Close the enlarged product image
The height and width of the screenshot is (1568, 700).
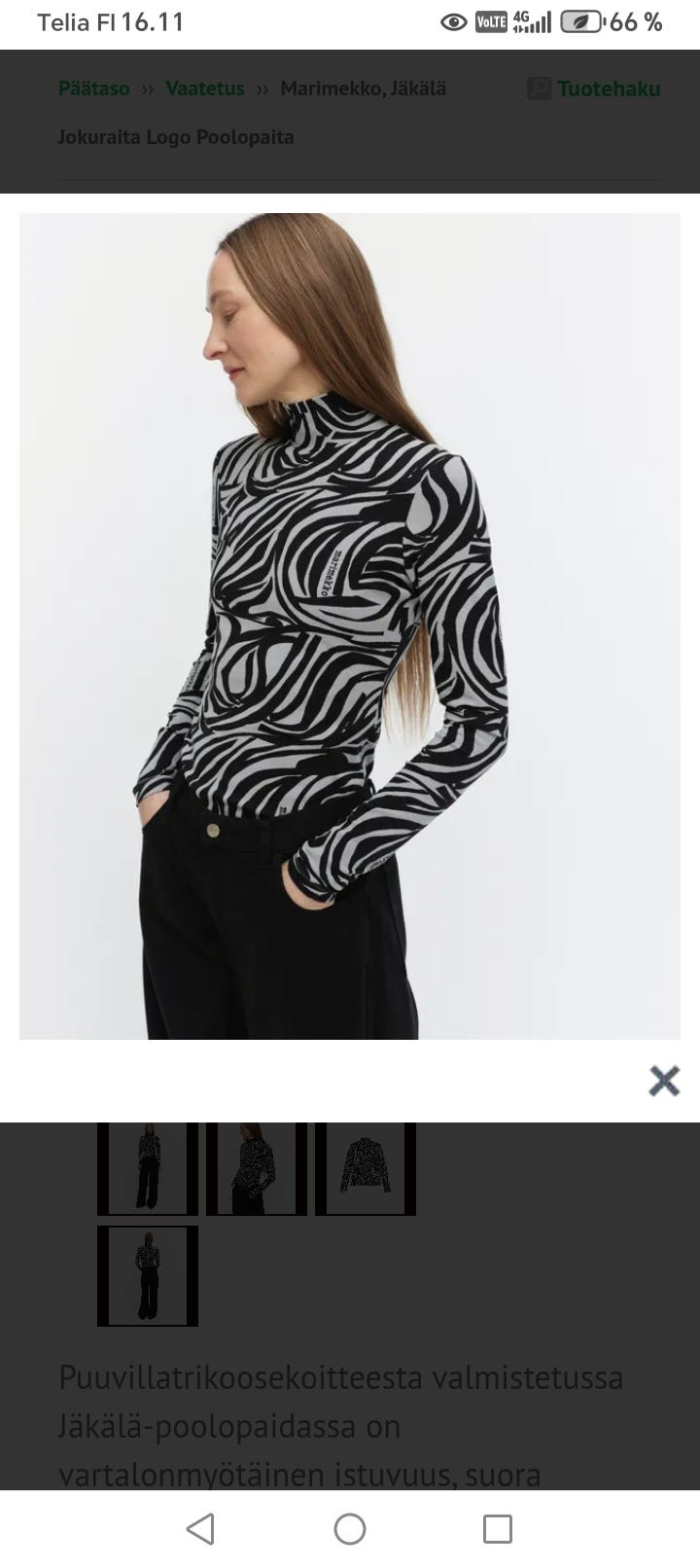(x=664, y=1081)
